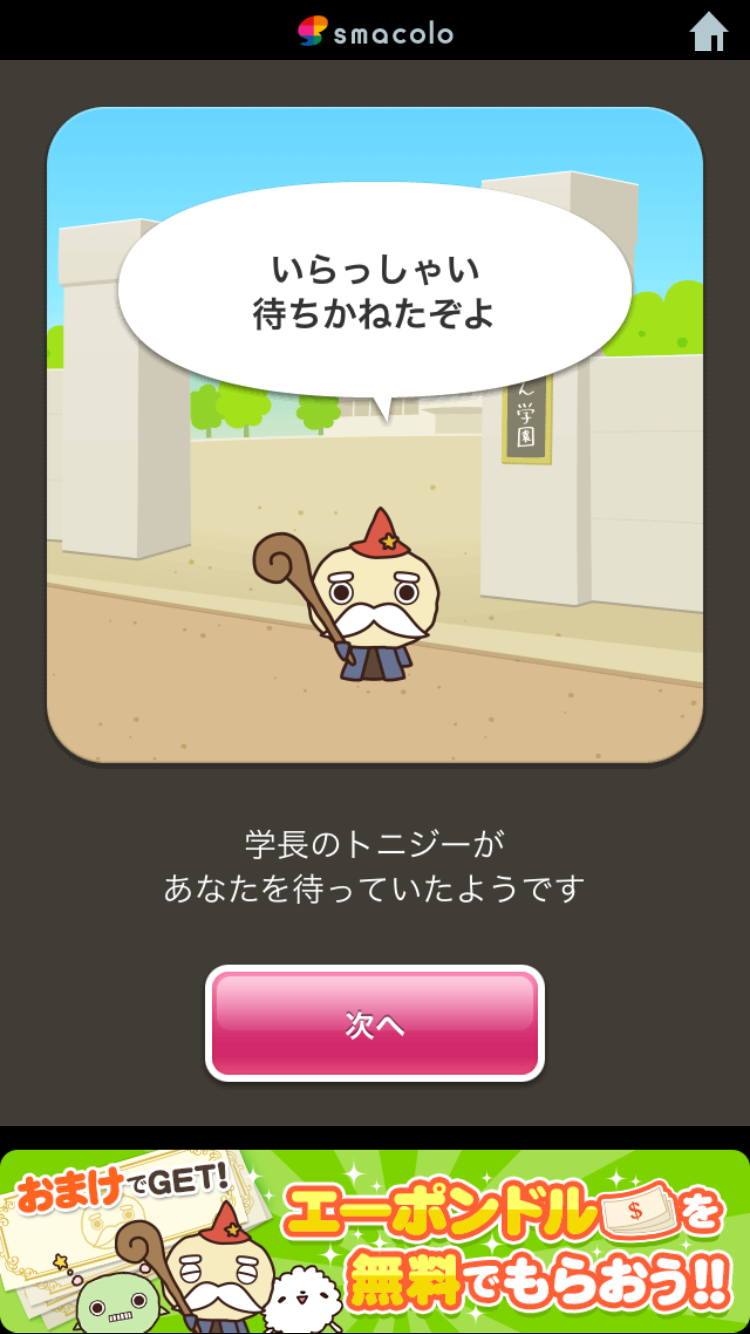This screenshot has width=750, height=1334.
Task: Tap the 次へ button to continue
Action: [375, 1023]
